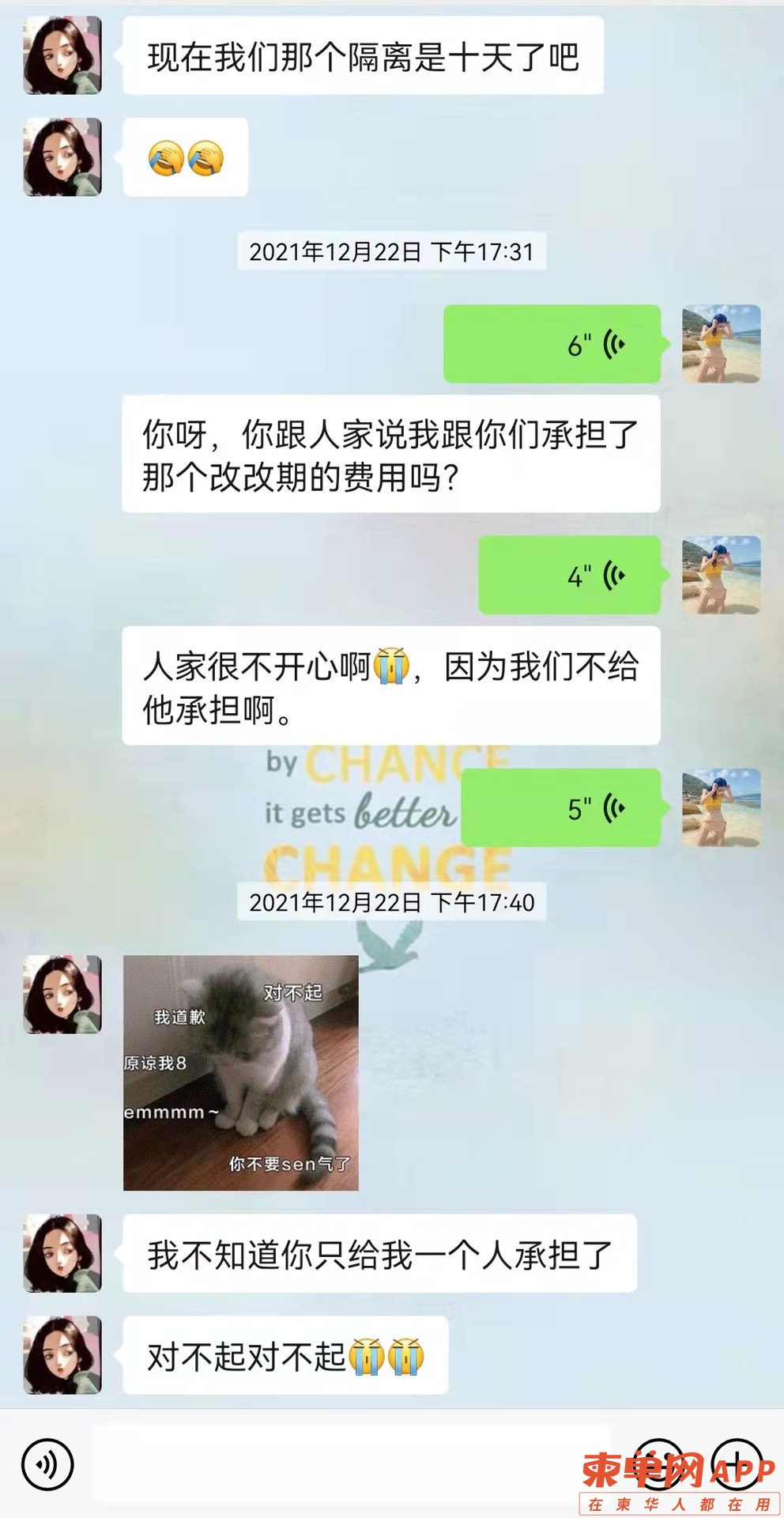Open avatar beside the 隔离是十天了吧 message
784x1518 pixels.
(62, 55)
